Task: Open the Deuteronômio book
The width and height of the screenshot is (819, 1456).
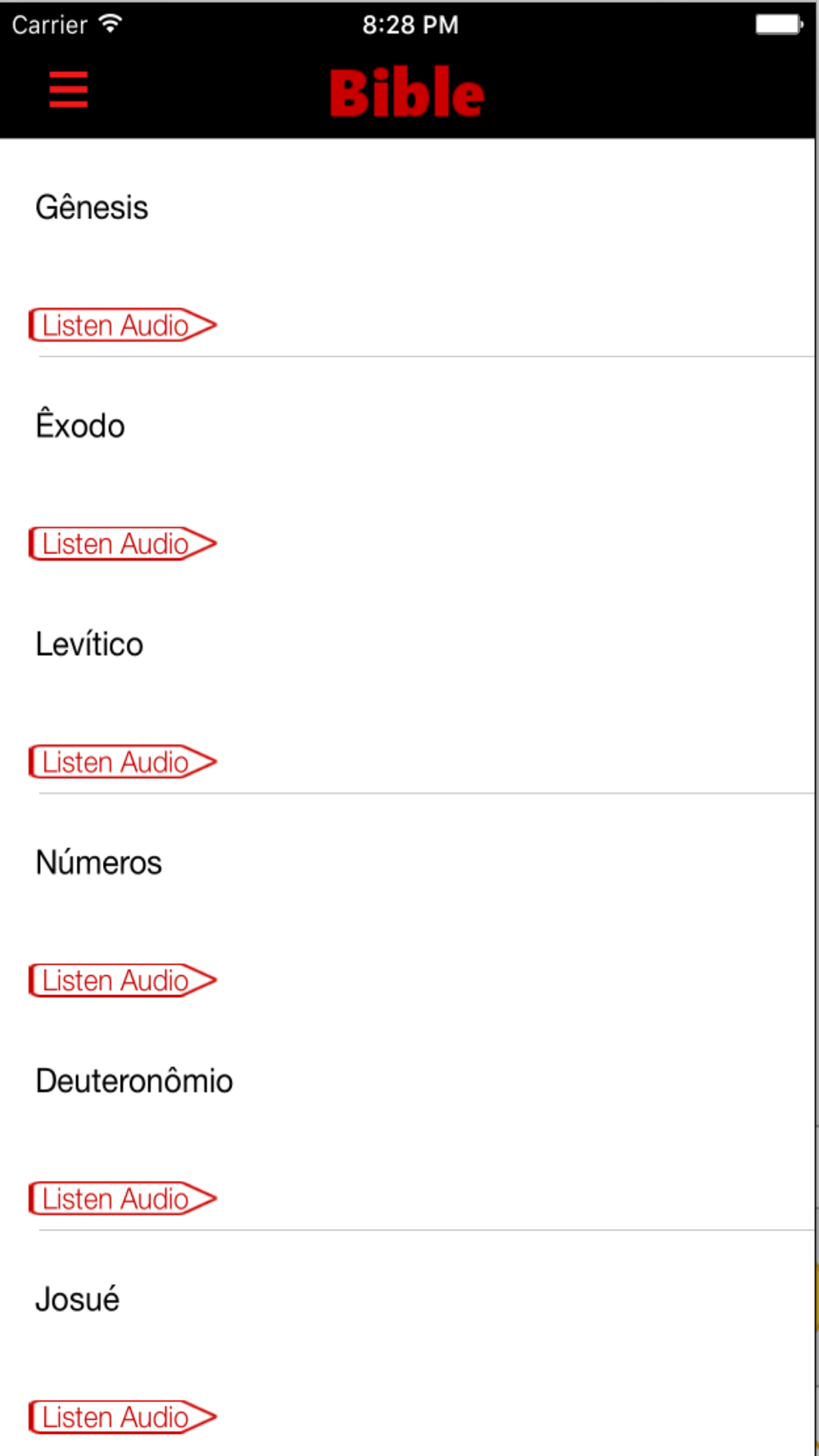Action: click(x=134, y=1081)
